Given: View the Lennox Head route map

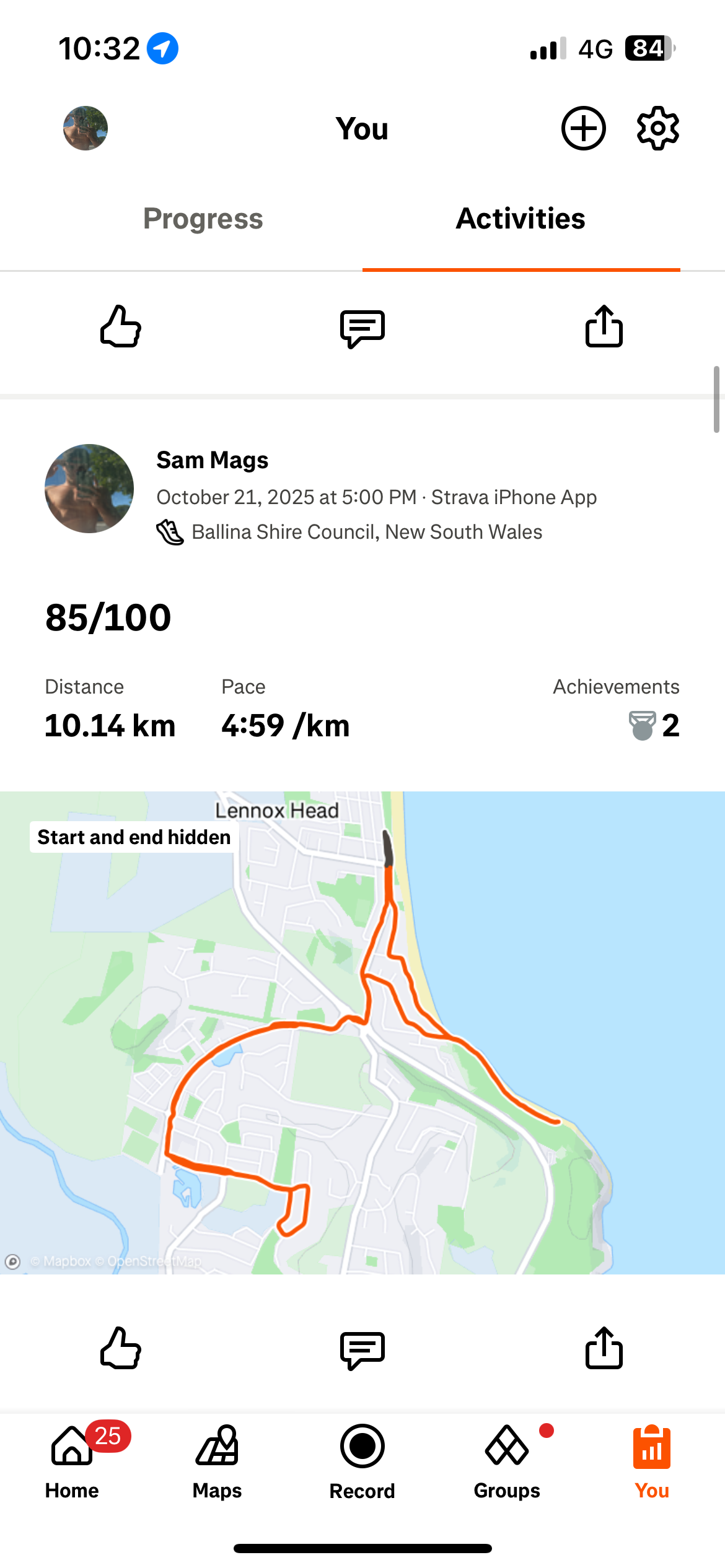Looking at the screenshot, I should coord(362,1032).
